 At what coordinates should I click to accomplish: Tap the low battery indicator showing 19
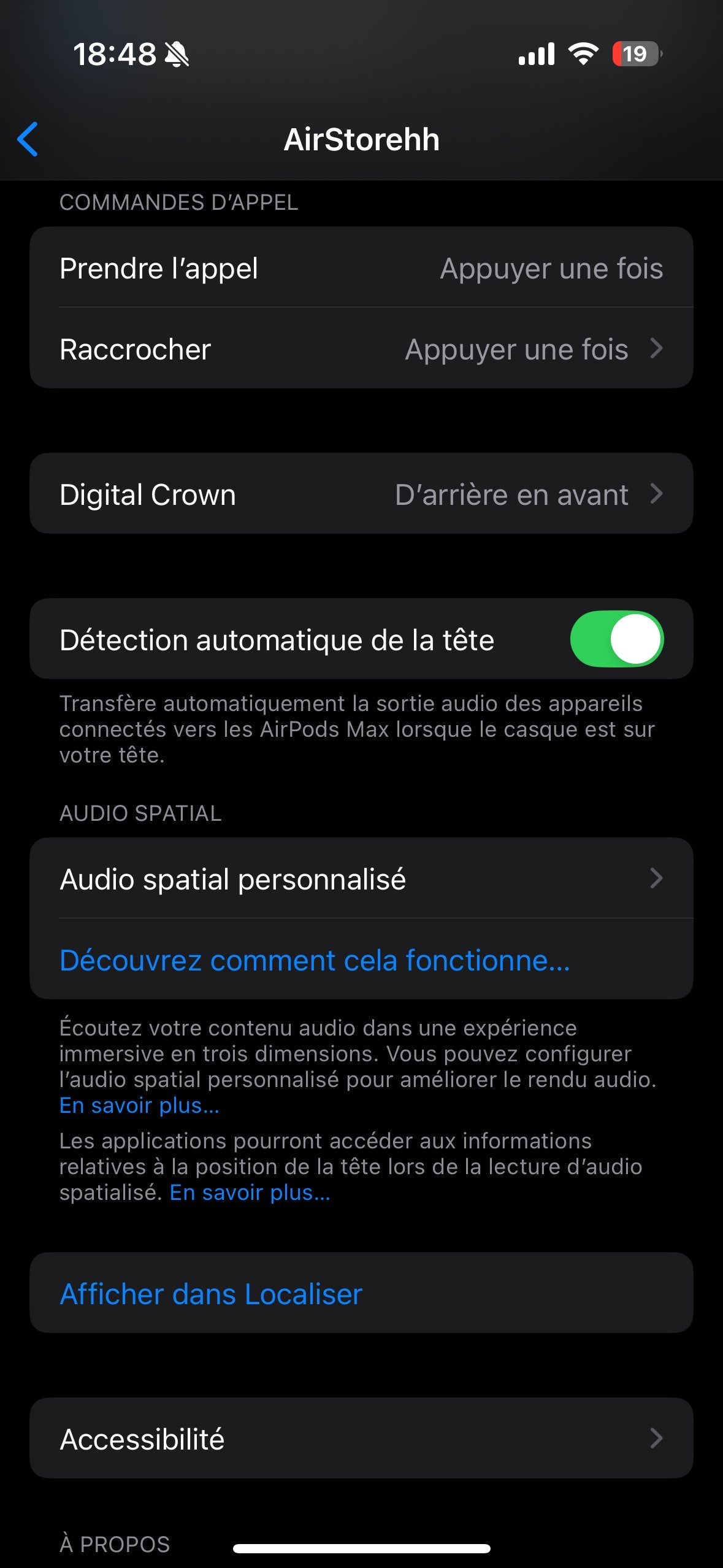point(633,55)
